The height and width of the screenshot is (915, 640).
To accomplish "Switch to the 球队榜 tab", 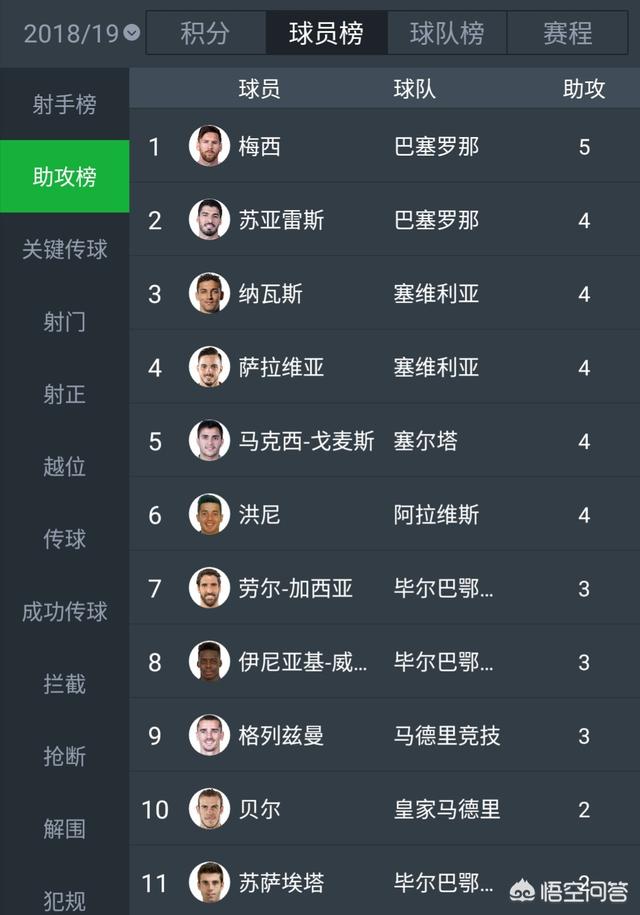I will coord(446,33).
